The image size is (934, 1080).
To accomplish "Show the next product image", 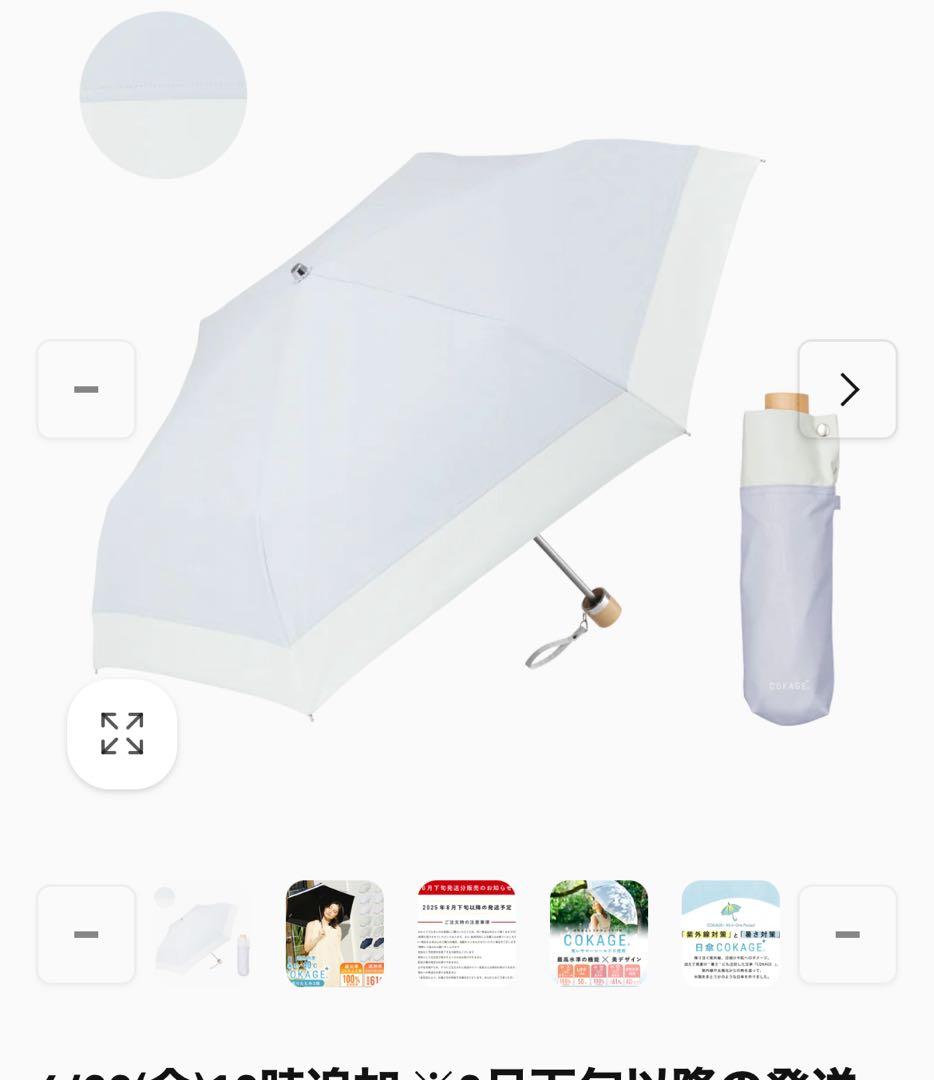I will [847, 389].
